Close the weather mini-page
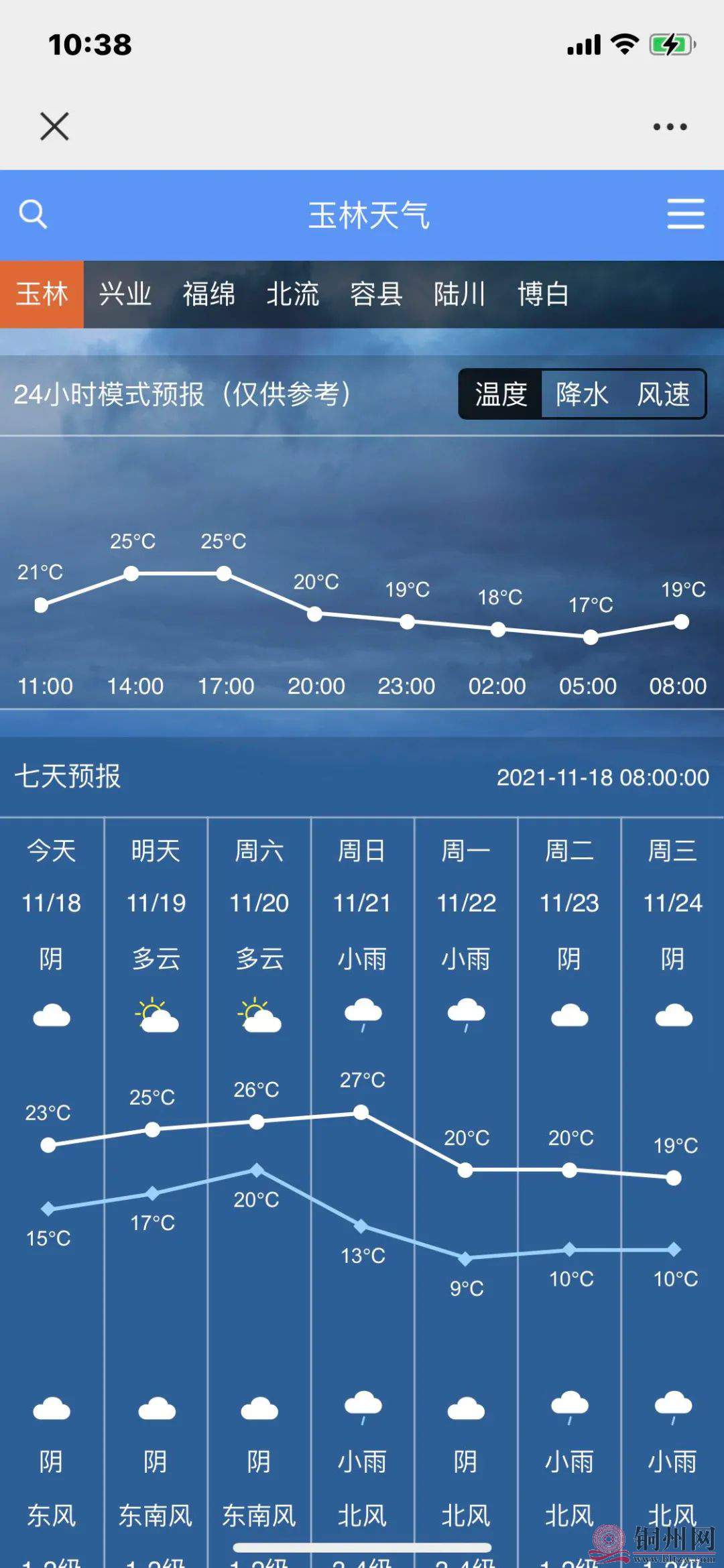The width and height of the screenshot is (724, 1568). (54, 126)
